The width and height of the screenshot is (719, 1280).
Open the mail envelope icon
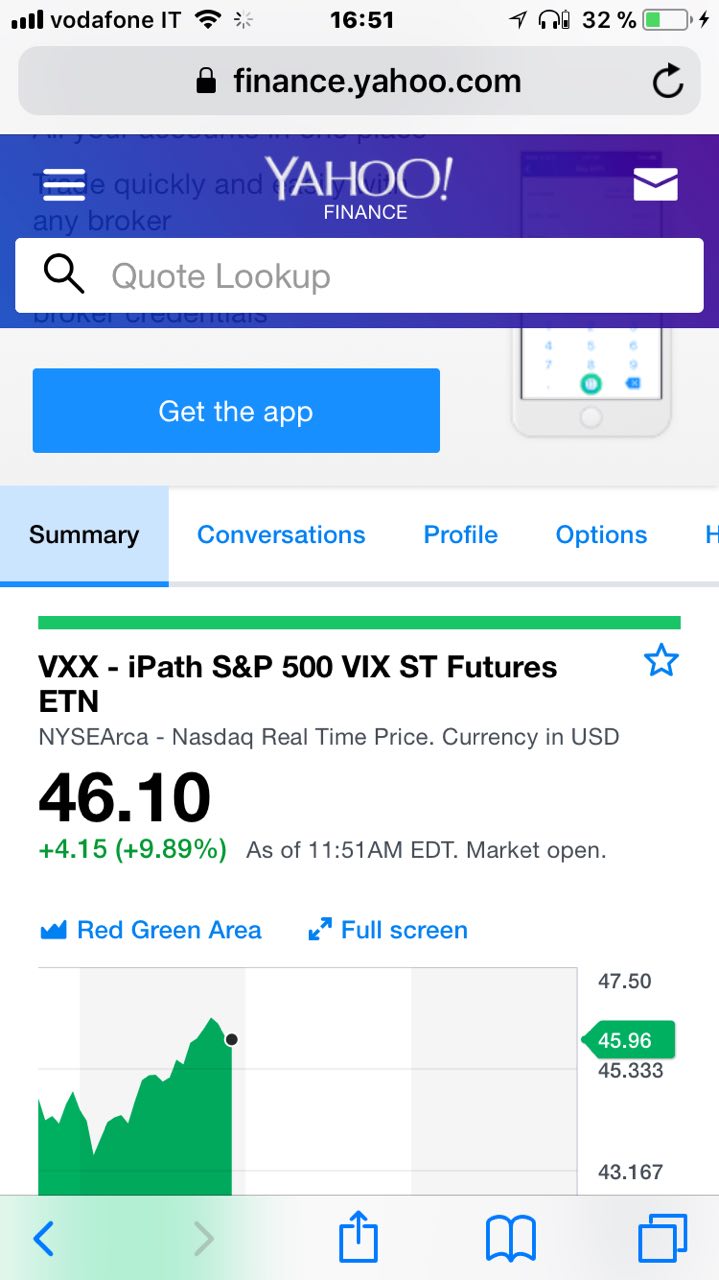(x=656, y=184)
